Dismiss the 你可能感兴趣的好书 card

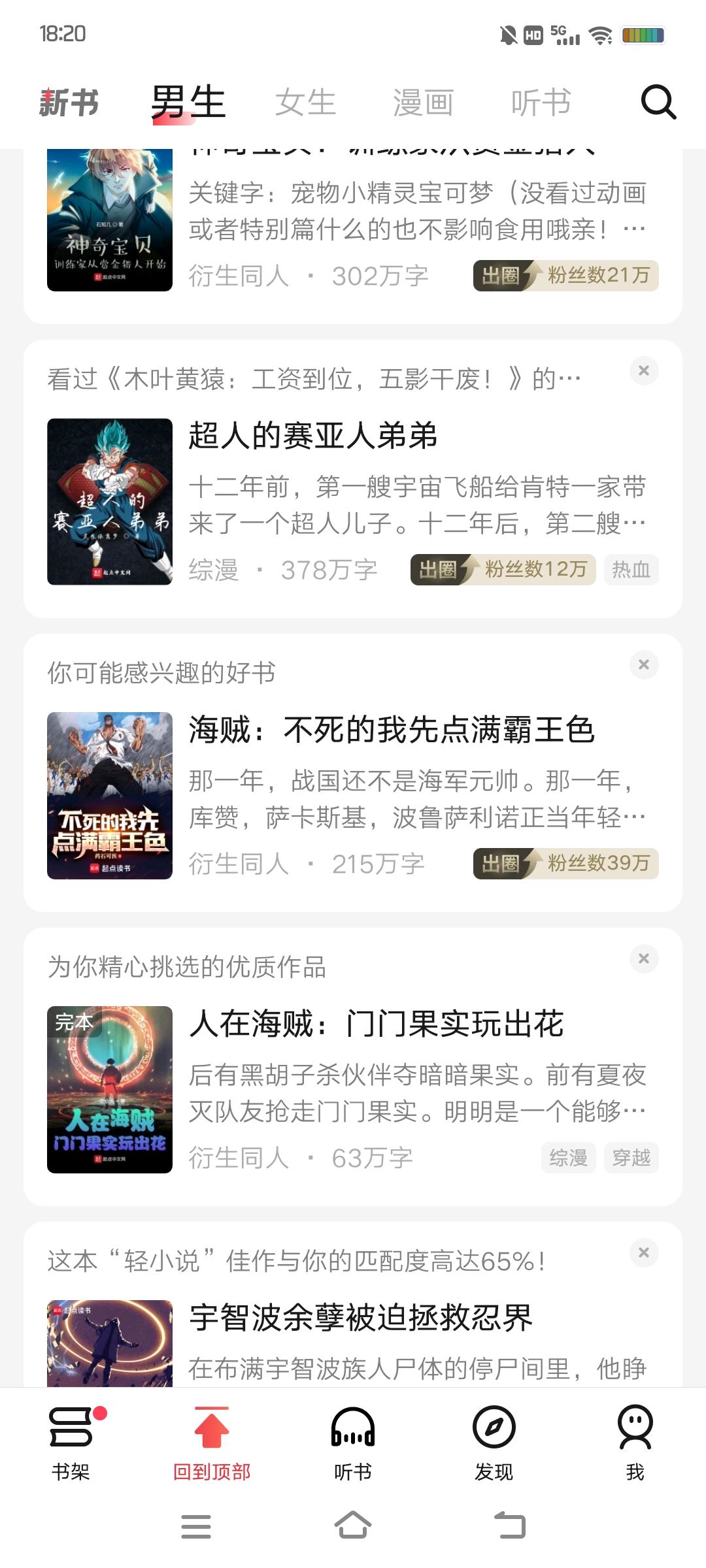tap(644, 665)
